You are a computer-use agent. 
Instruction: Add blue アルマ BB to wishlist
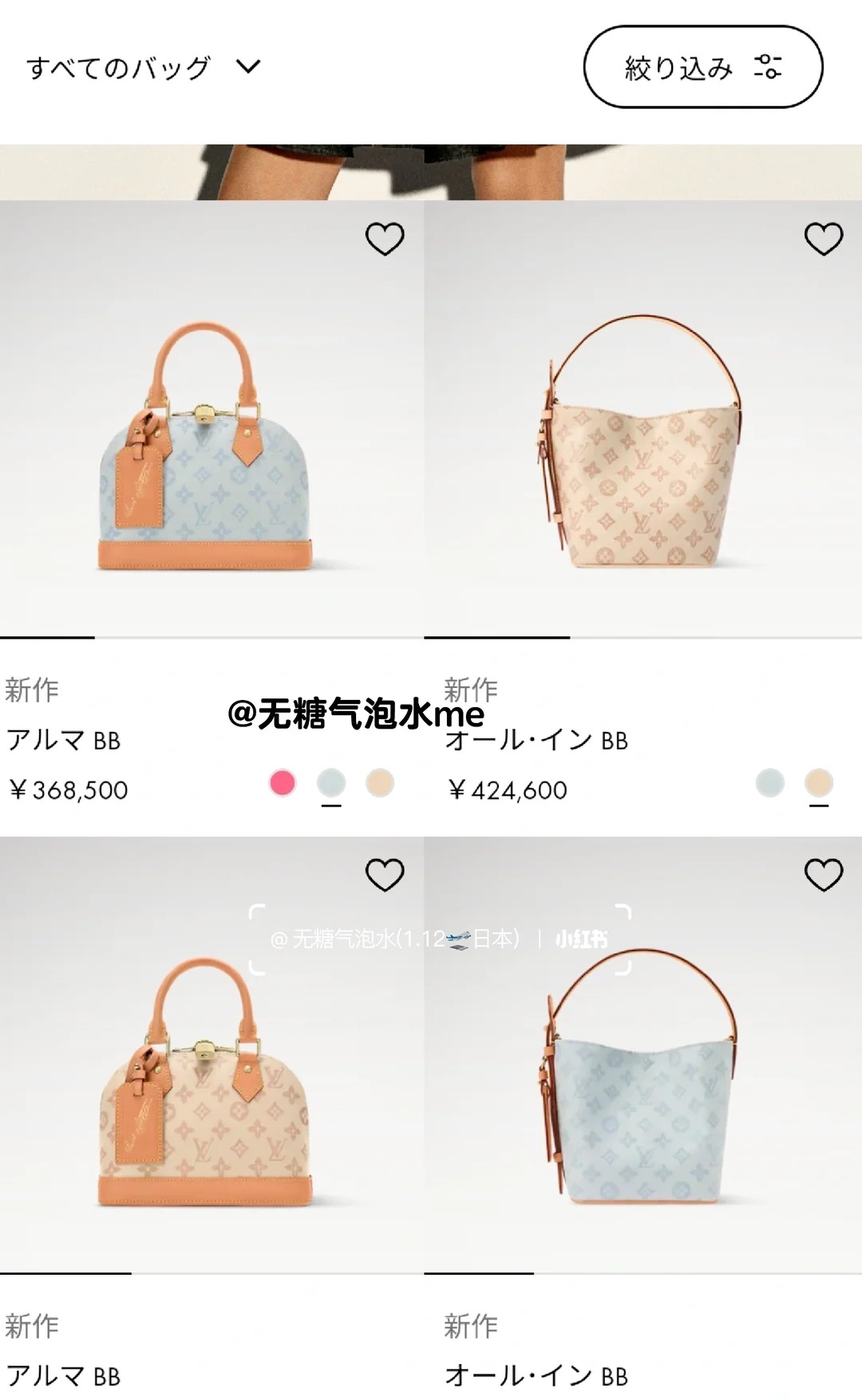(385, 239)
